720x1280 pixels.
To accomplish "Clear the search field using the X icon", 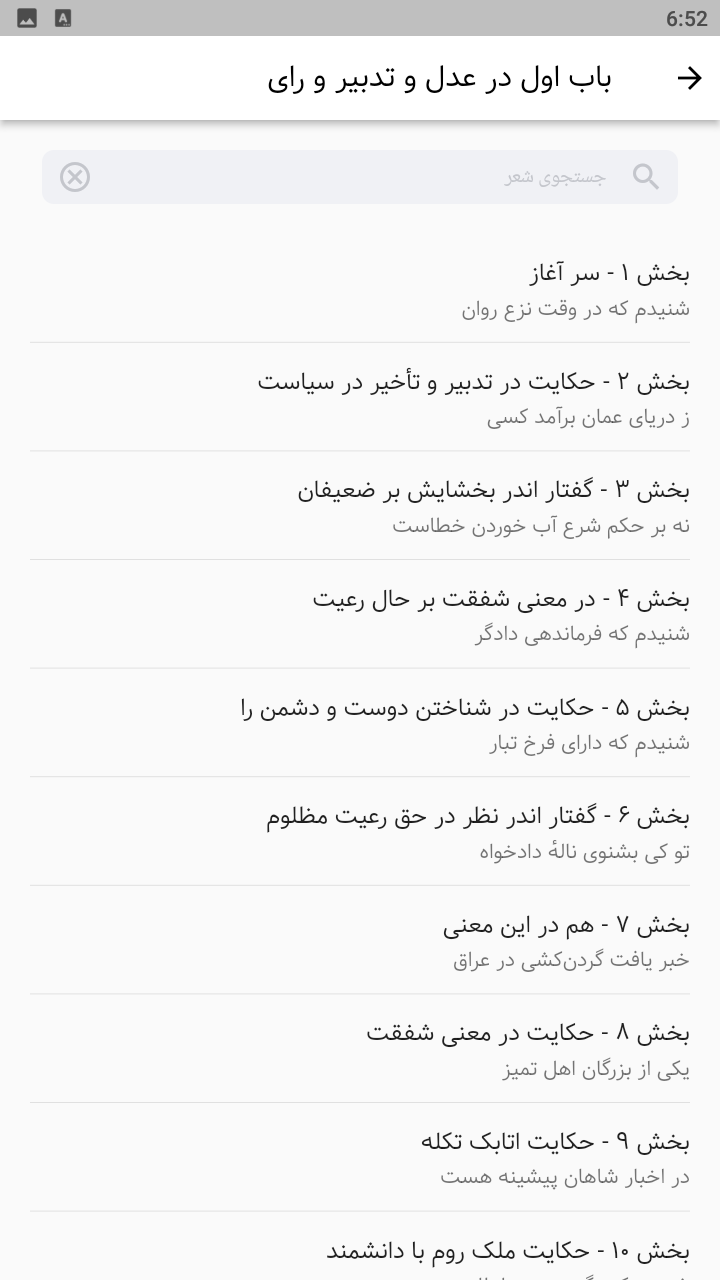I will click(x=74, y=176).
